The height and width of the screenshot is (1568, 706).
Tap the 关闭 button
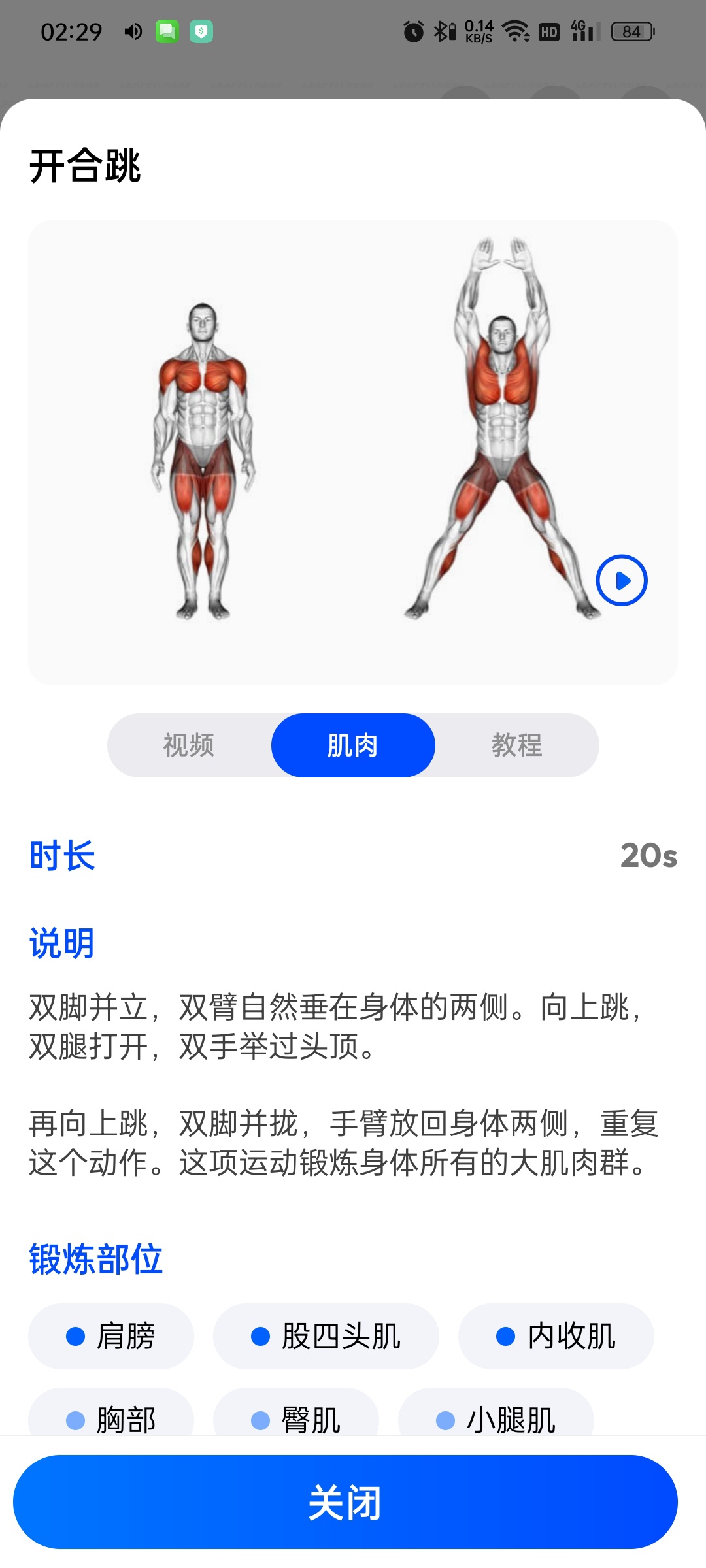pos(345,1502)
